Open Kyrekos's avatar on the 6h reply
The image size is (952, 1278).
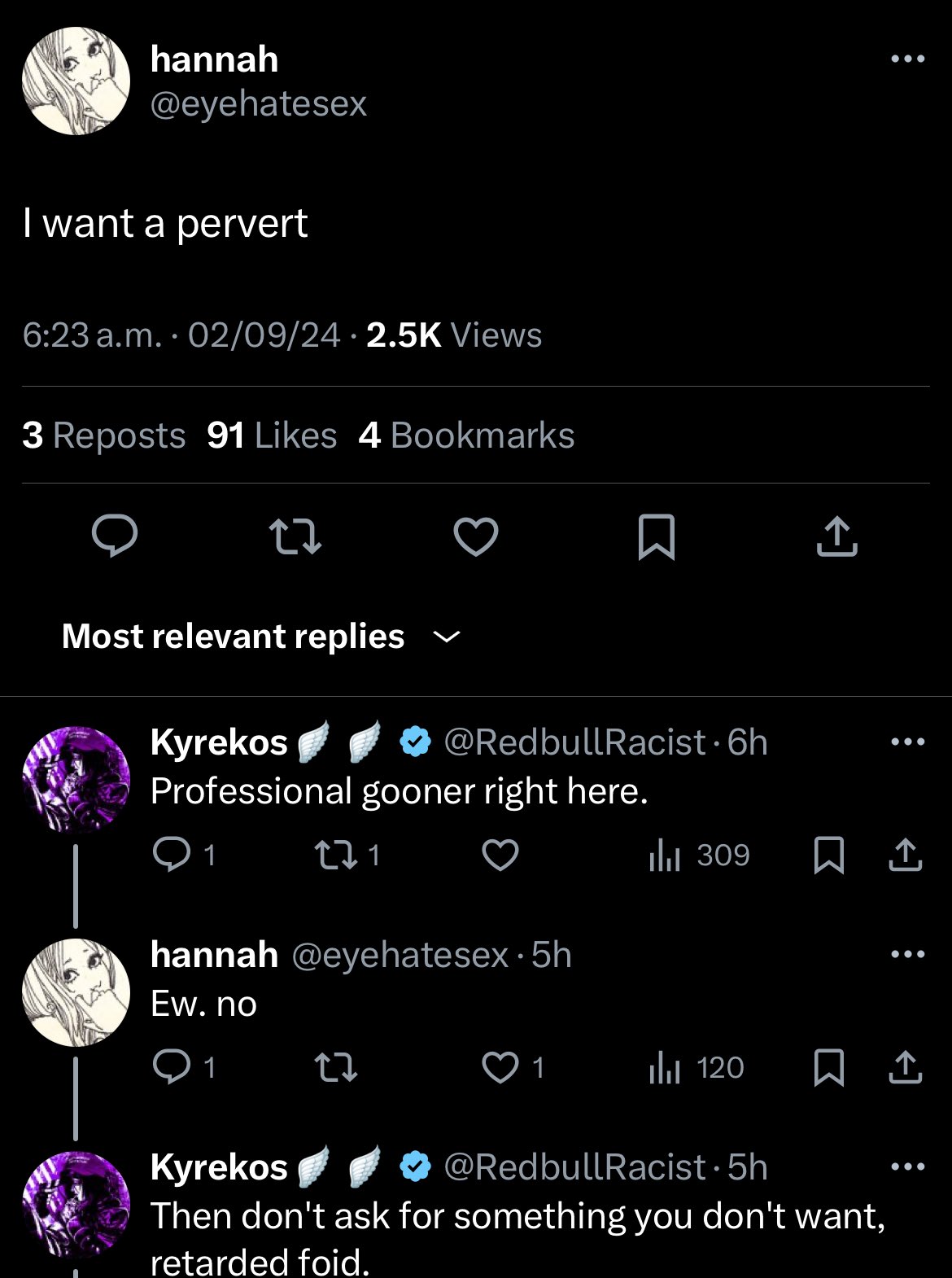[x=76, y=779]
